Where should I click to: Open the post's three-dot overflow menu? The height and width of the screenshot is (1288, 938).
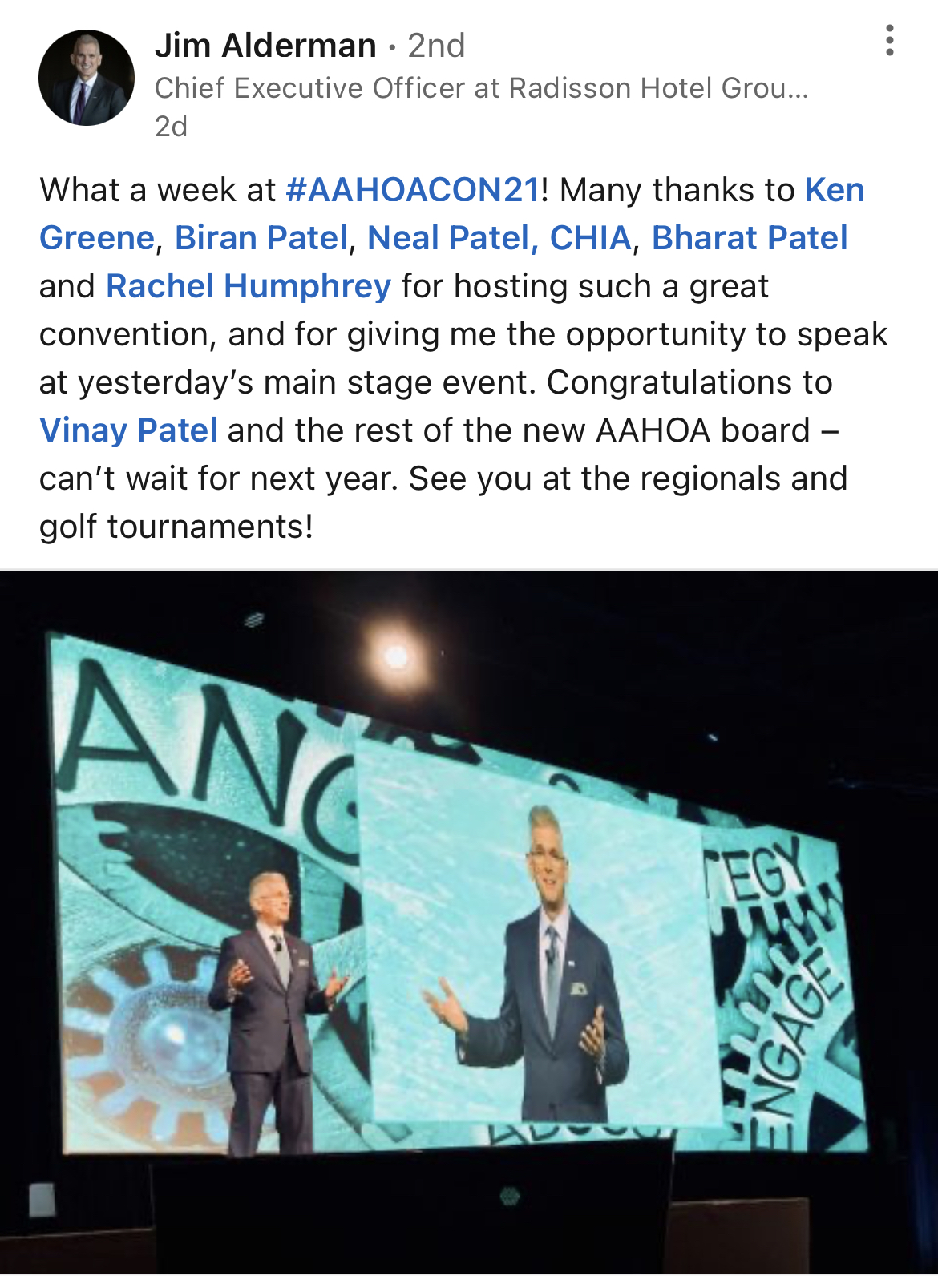[x=889, y=40]
